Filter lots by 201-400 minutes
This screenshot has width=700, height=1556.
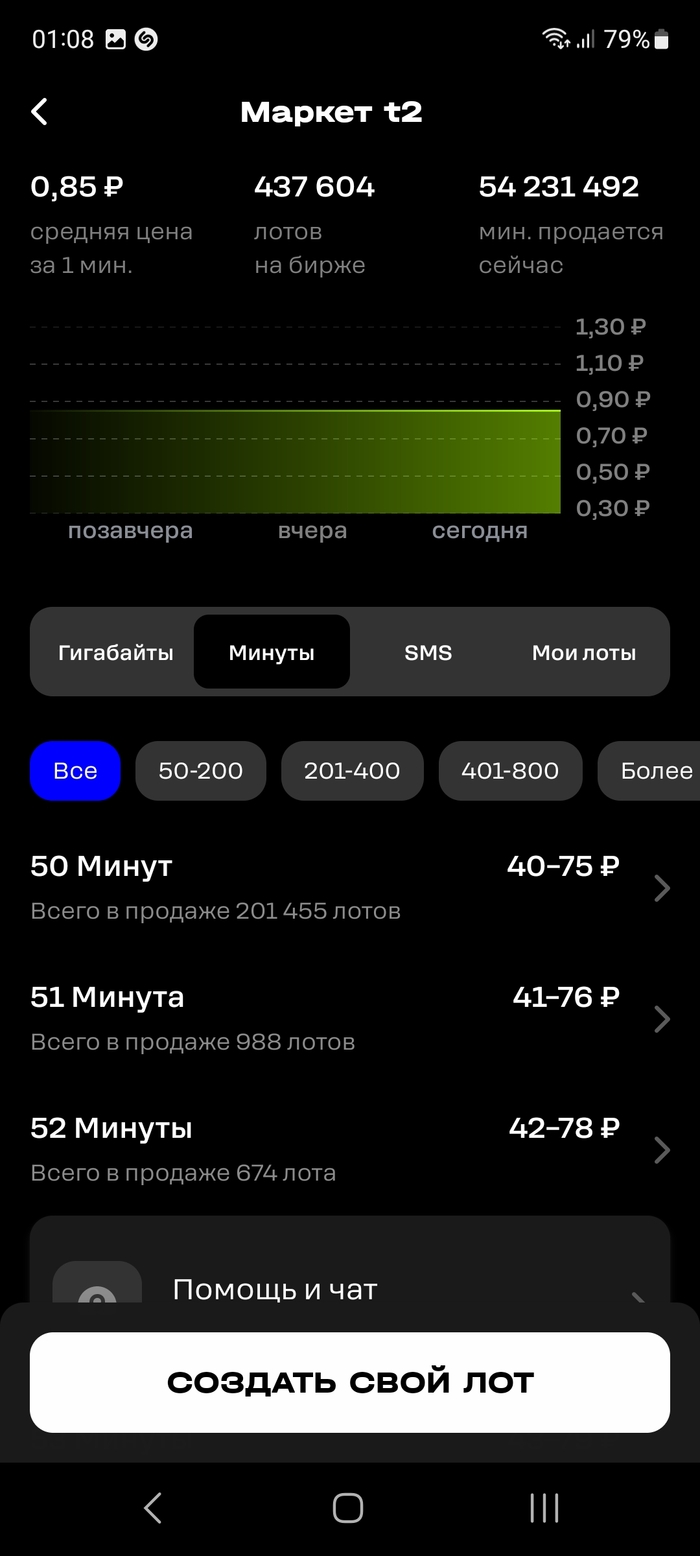(x=352, y=771)
